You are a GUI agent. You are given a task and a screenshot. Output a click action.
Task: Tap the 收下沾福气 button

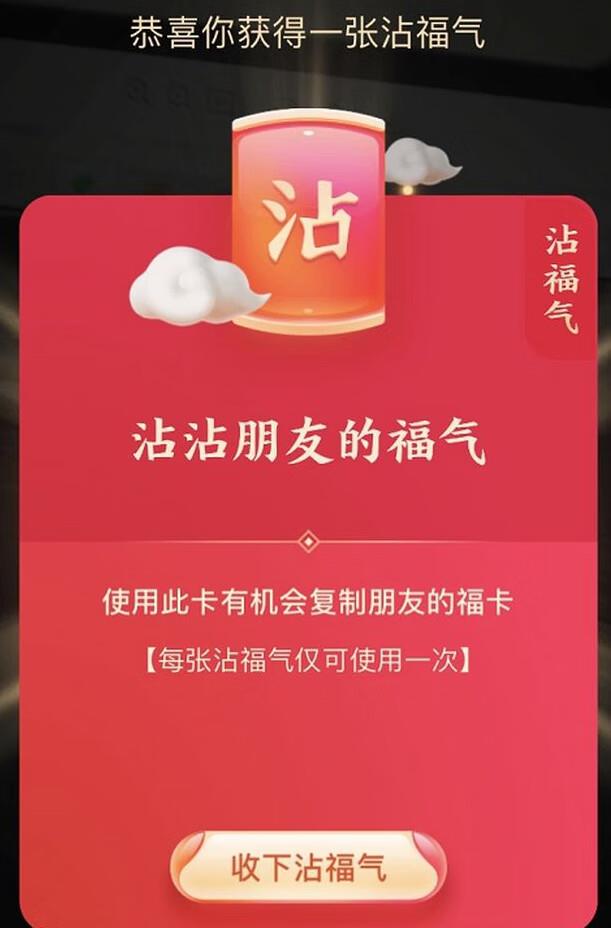pyautogui.click(x=307, y=866)
